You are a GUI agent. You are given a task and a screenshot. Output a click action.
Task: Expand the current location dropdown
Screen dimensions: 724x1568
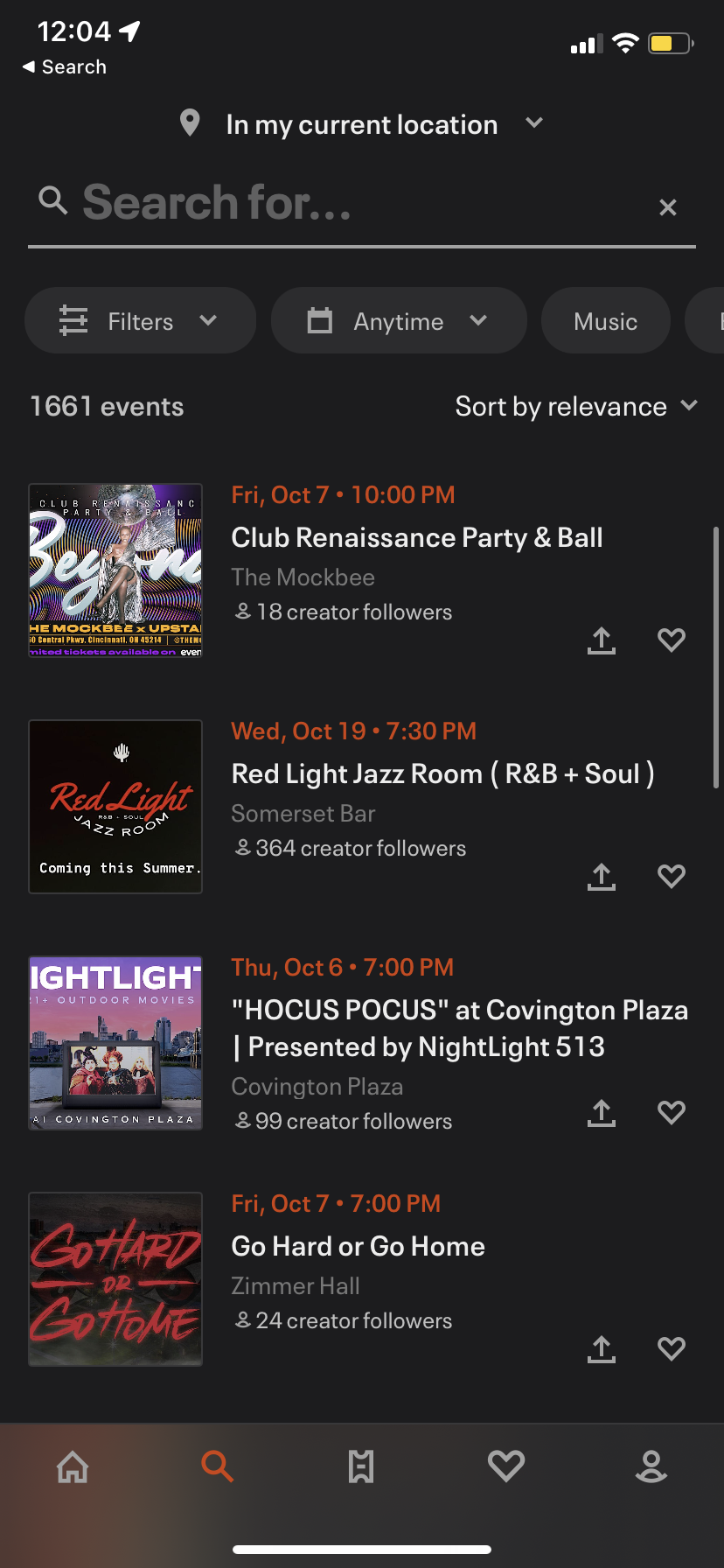coord(361,124)
